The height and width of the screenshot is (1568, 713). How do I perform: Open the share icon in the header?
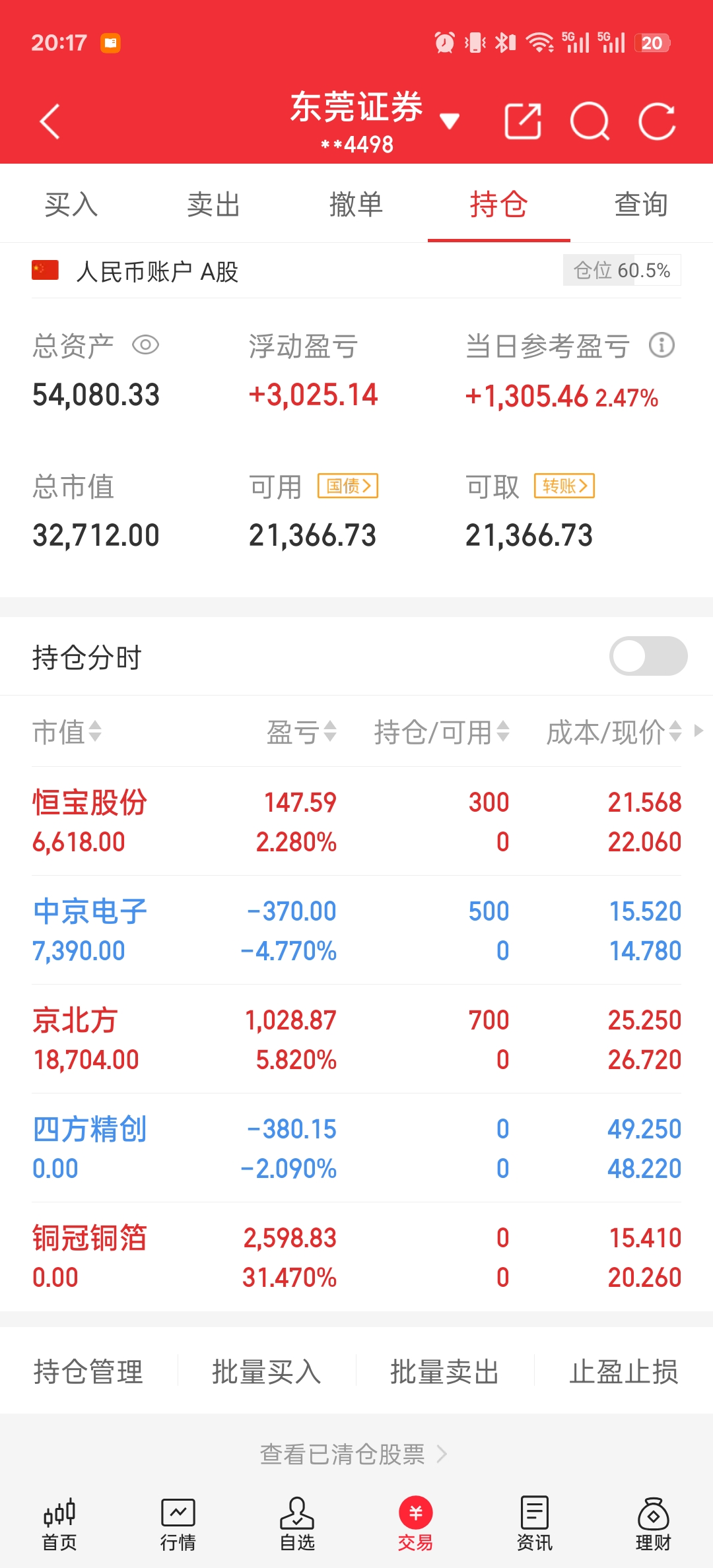pos(523,121)
